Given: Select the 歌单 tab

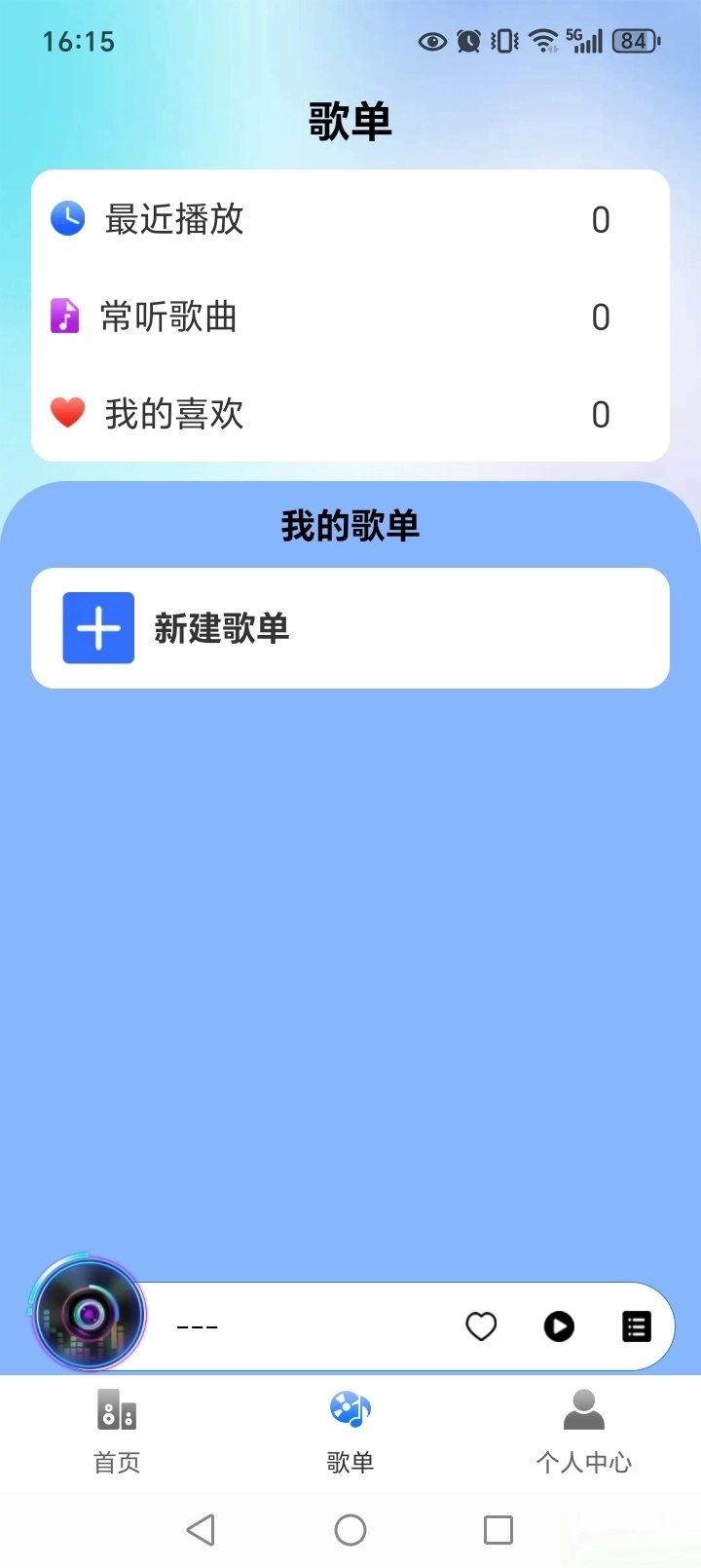Looking at the screenshot, I should (350, 1432).
